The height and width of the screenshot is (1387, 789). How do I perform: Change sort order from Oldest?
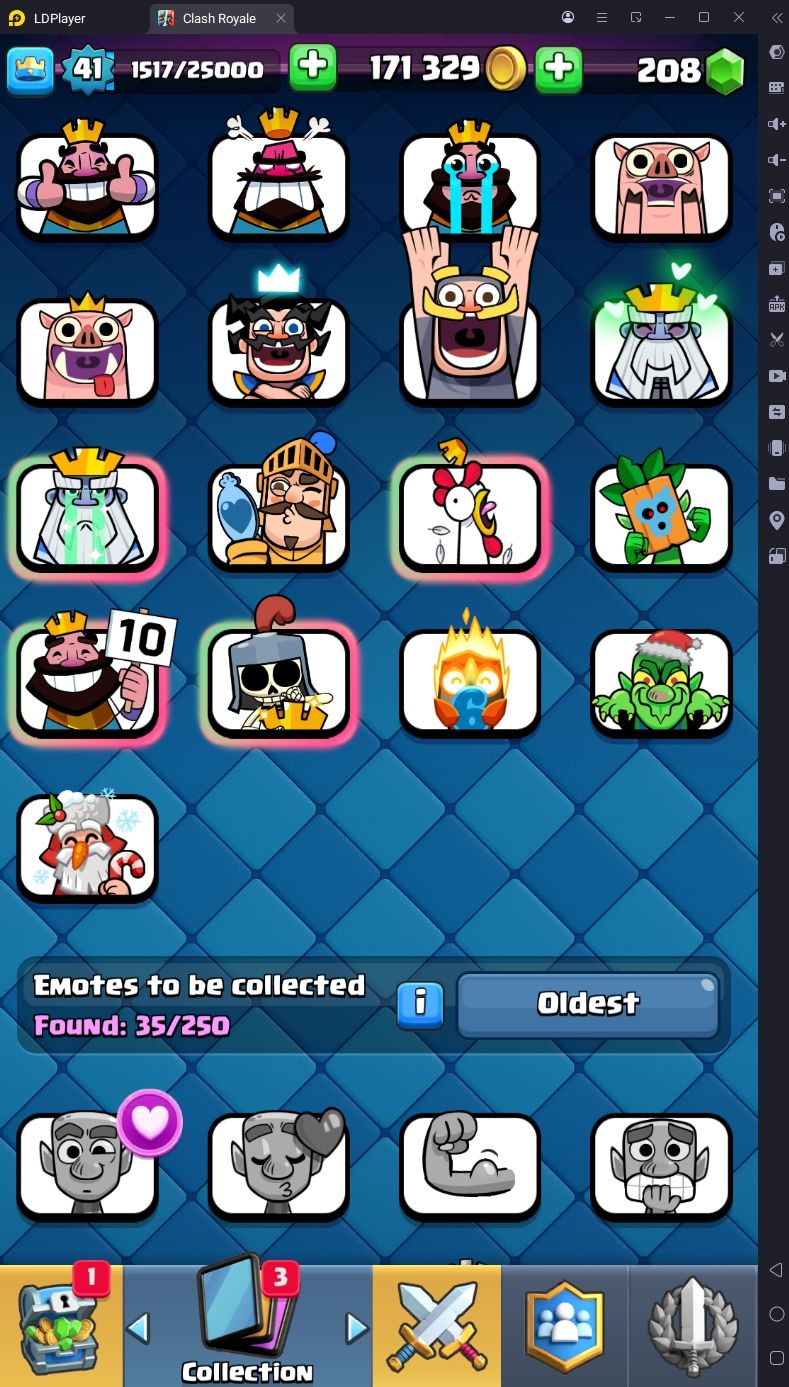point(588,1004)
